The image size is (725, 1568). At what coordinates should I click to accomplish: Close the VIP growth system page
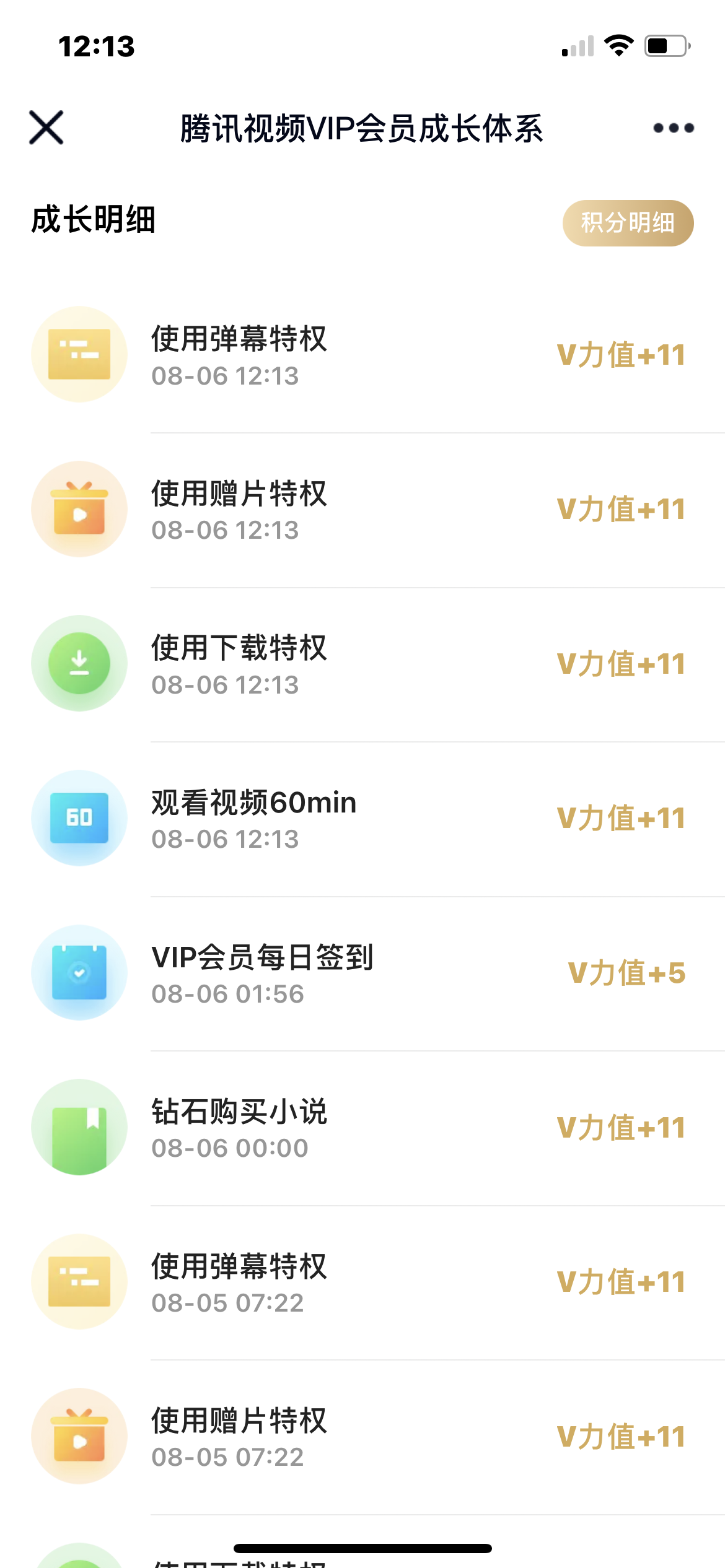pyautogui.click(x=46, y=128)
